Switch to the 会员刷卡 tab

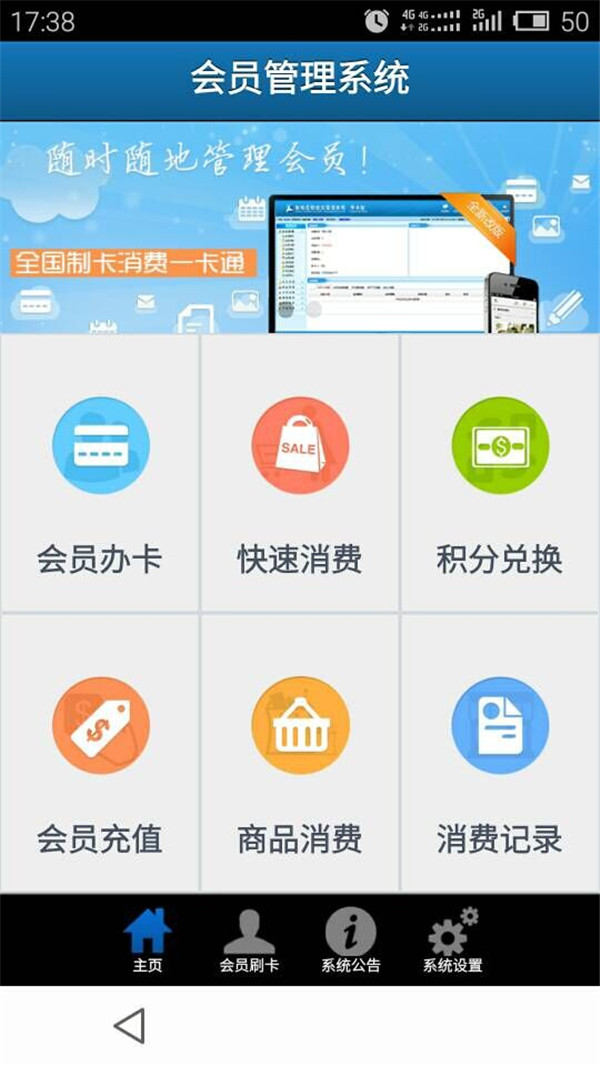249,940
